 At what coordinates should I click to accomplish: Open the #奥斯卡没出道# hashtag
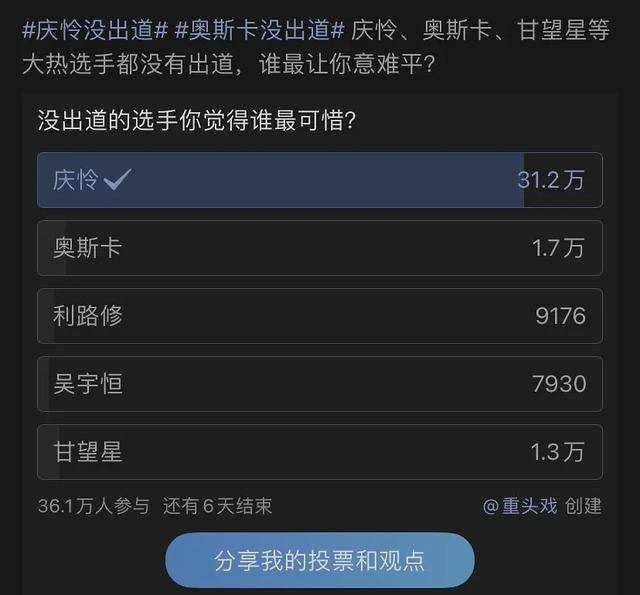coord(259,30)
